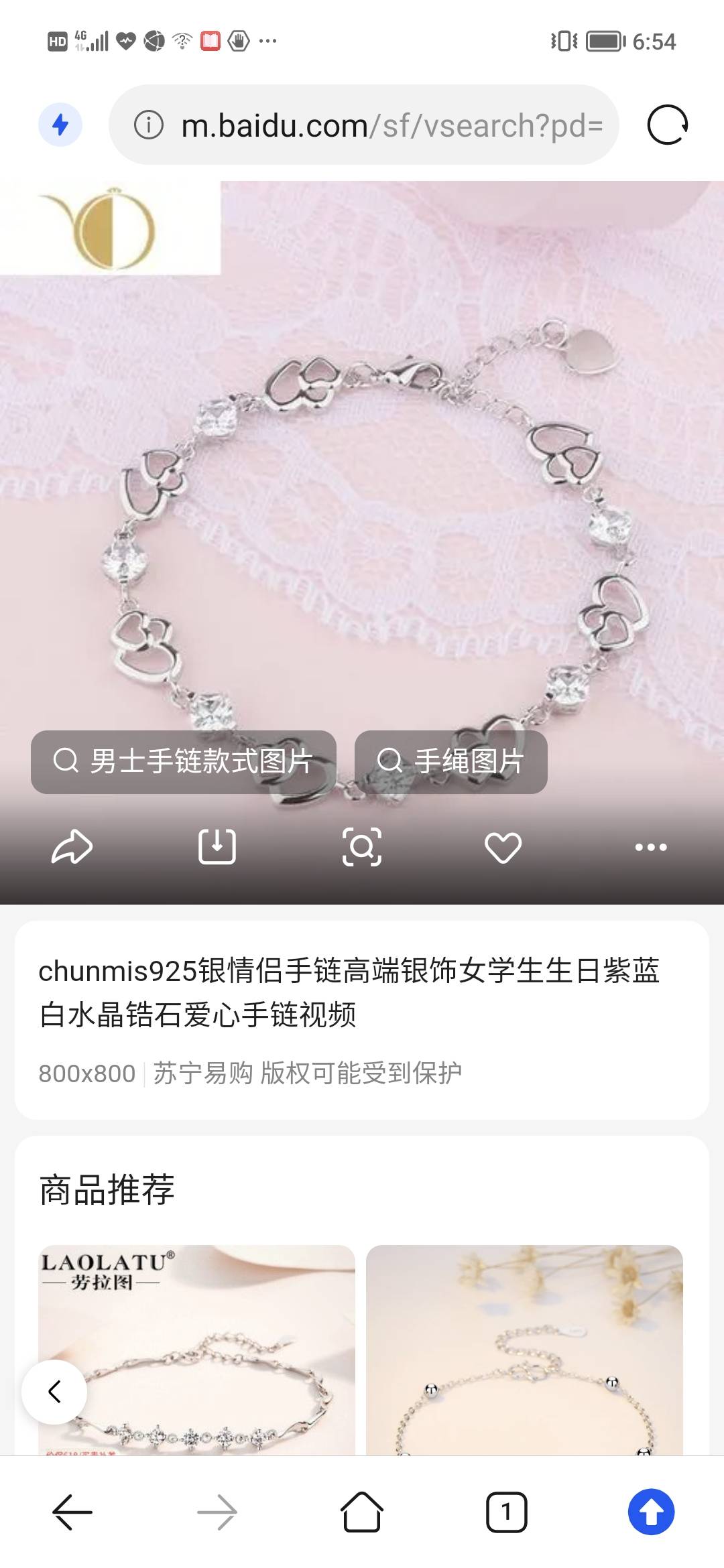Go to the browser home page
Image resolution: width=724 pixels, height=1568 pixels.
362,1512
